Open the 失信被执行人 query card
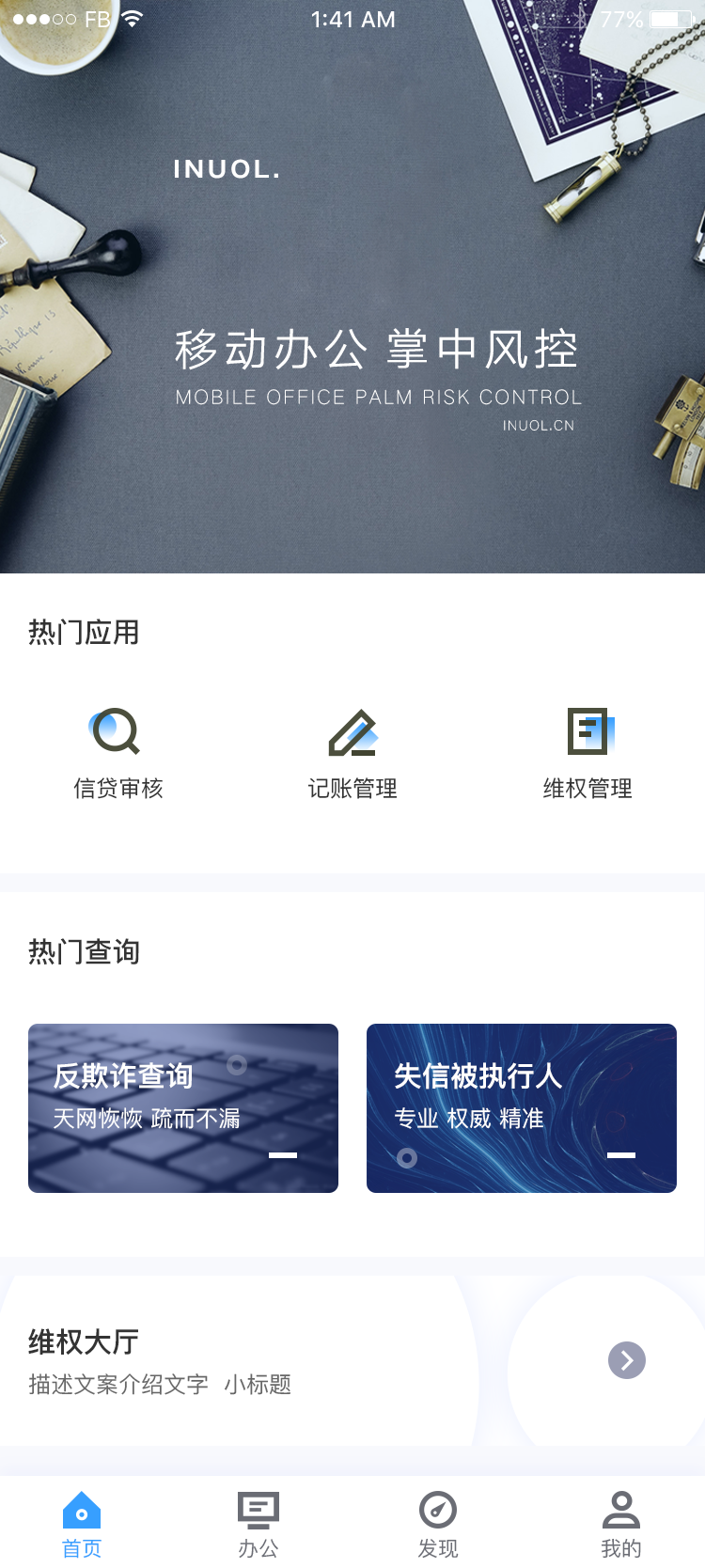 [522, 1108]
